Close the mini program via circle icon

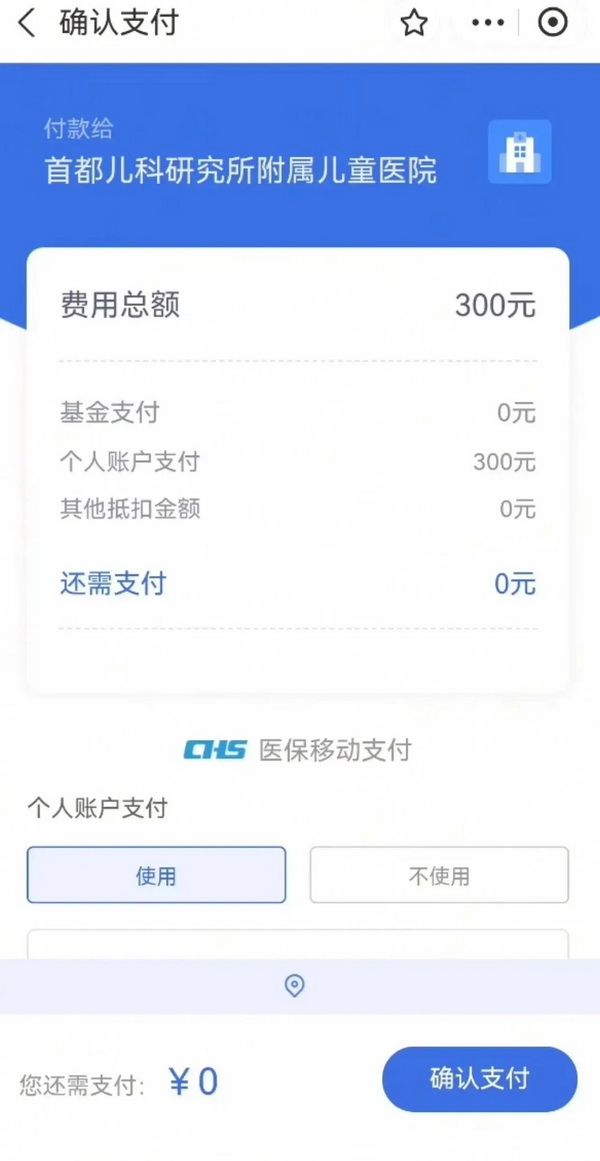553,23
